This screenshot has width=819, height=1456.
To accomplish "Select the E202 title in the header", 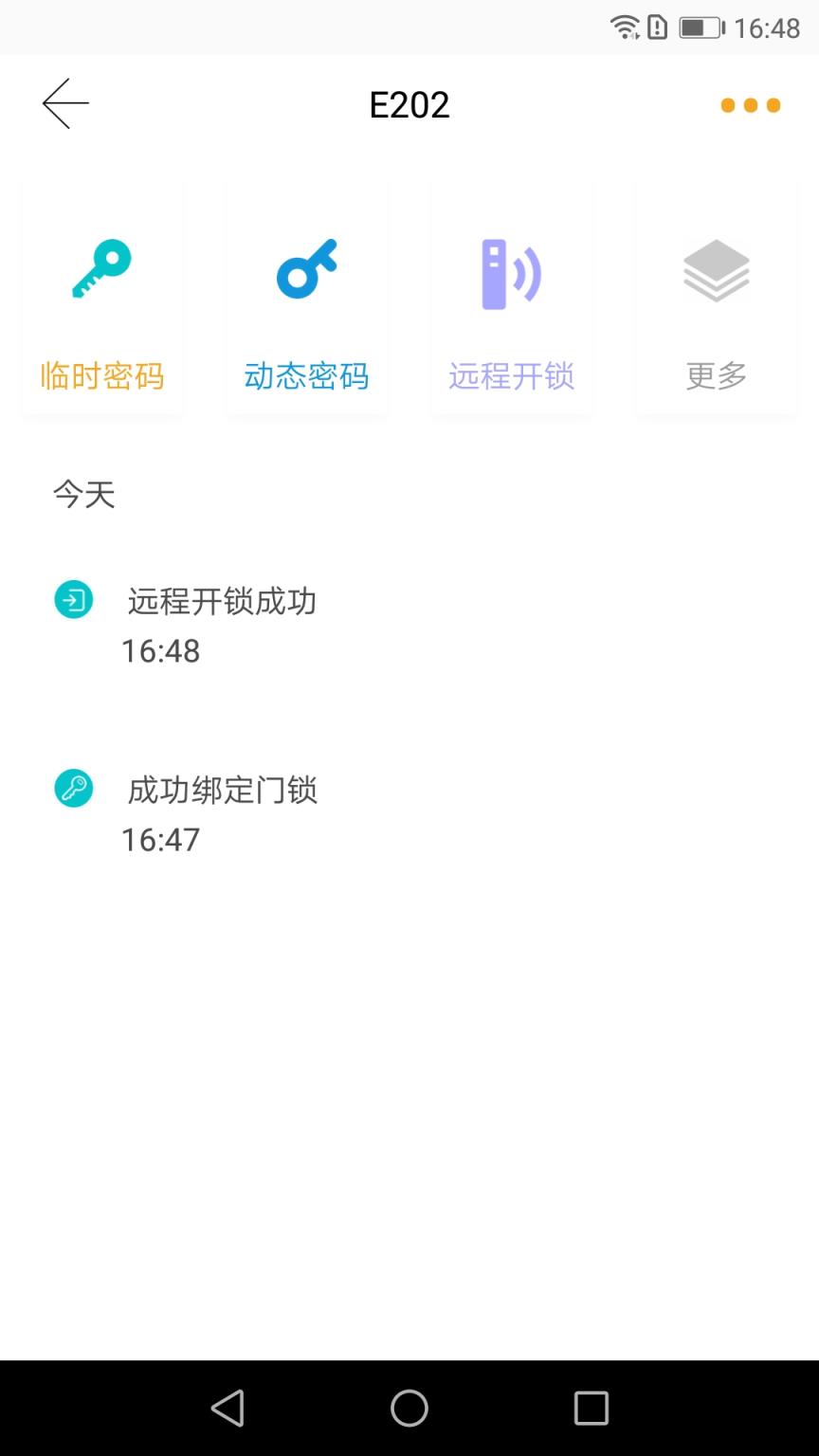I will tap(409, 104).
